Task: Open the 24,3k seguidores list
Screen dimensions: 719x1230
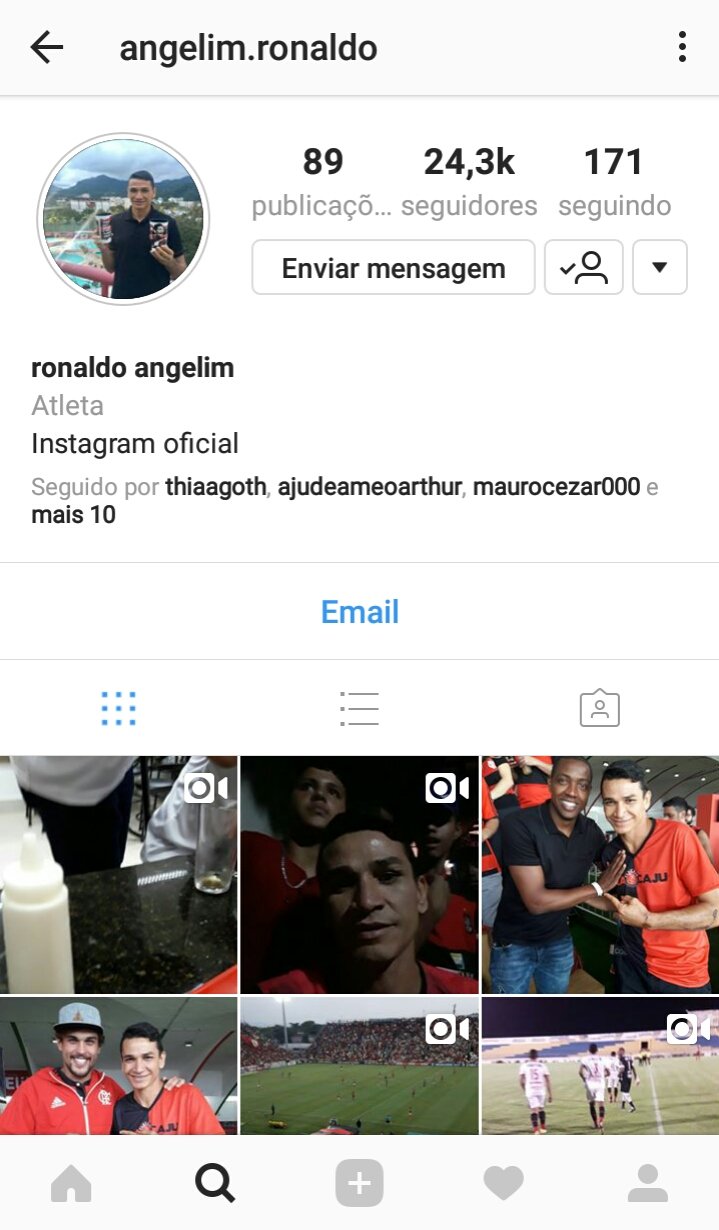Action: tap(469, 181)
